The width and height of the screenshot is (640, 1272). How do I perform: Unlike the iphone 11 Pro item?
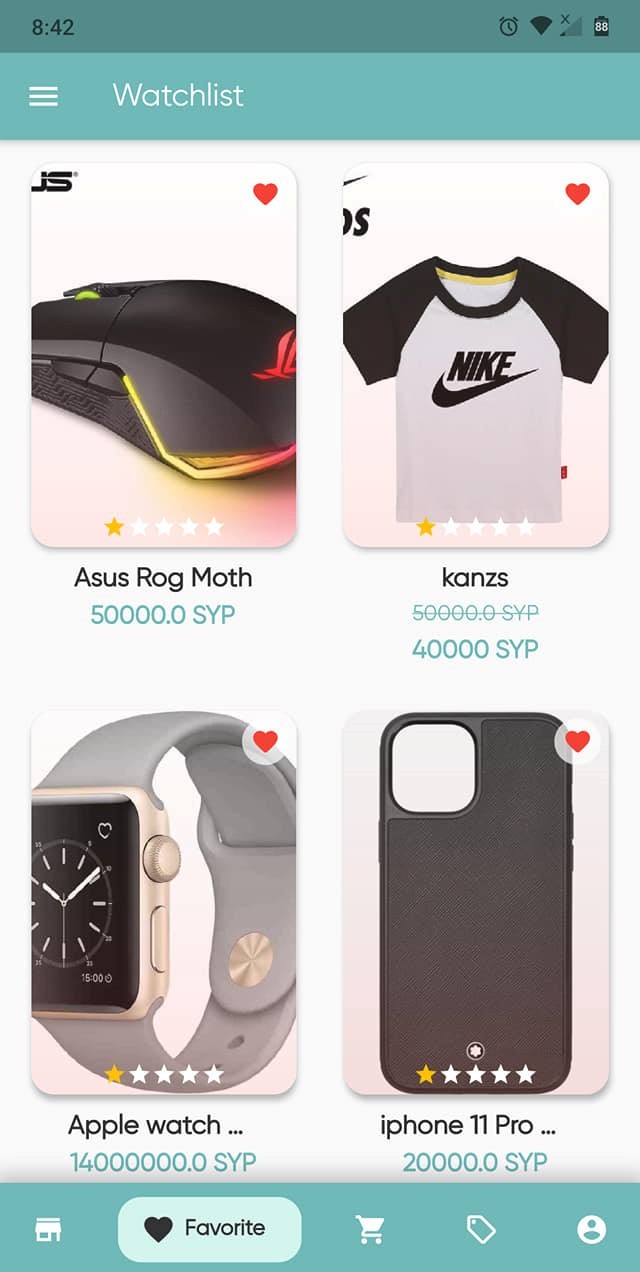click(577, 741)
